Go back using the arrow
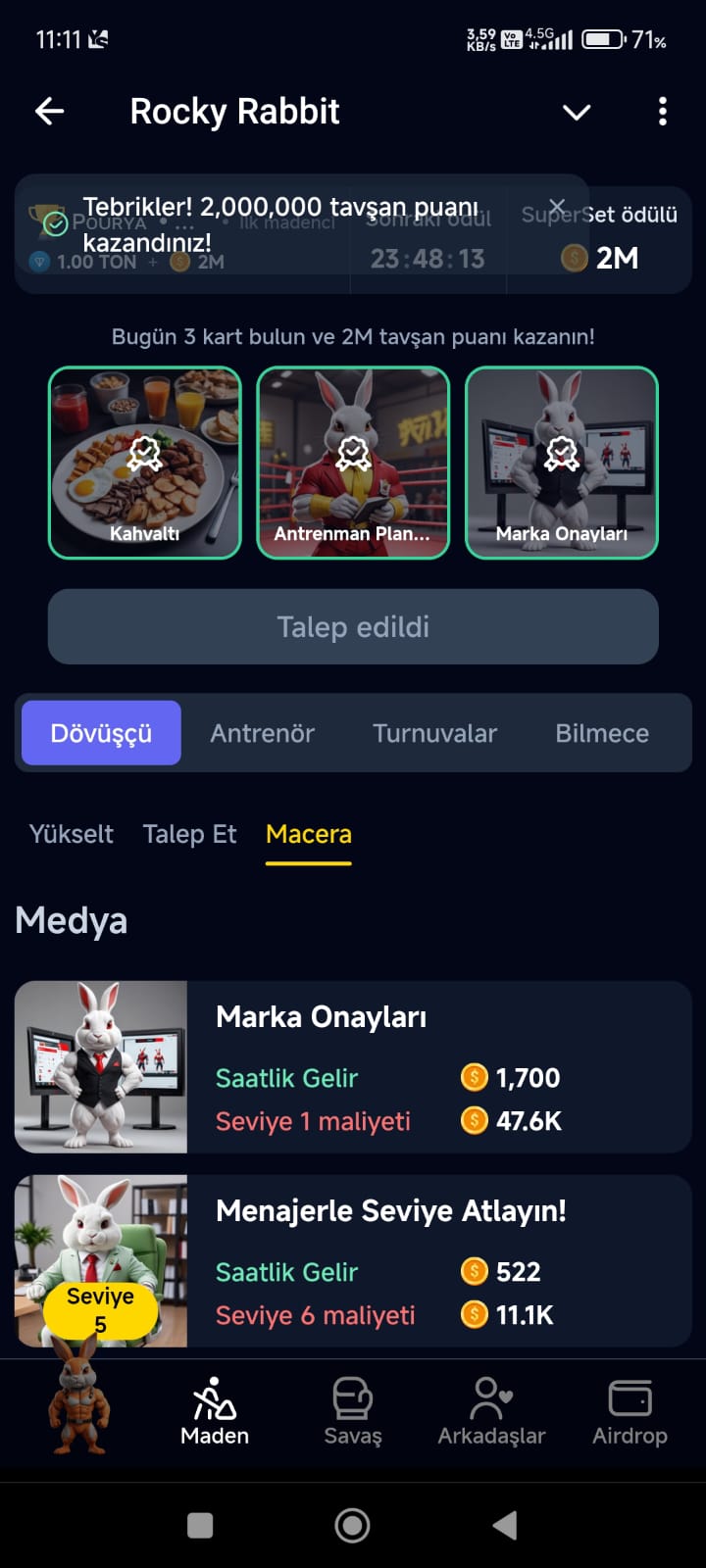706x1568 pixels. [50, 112]
